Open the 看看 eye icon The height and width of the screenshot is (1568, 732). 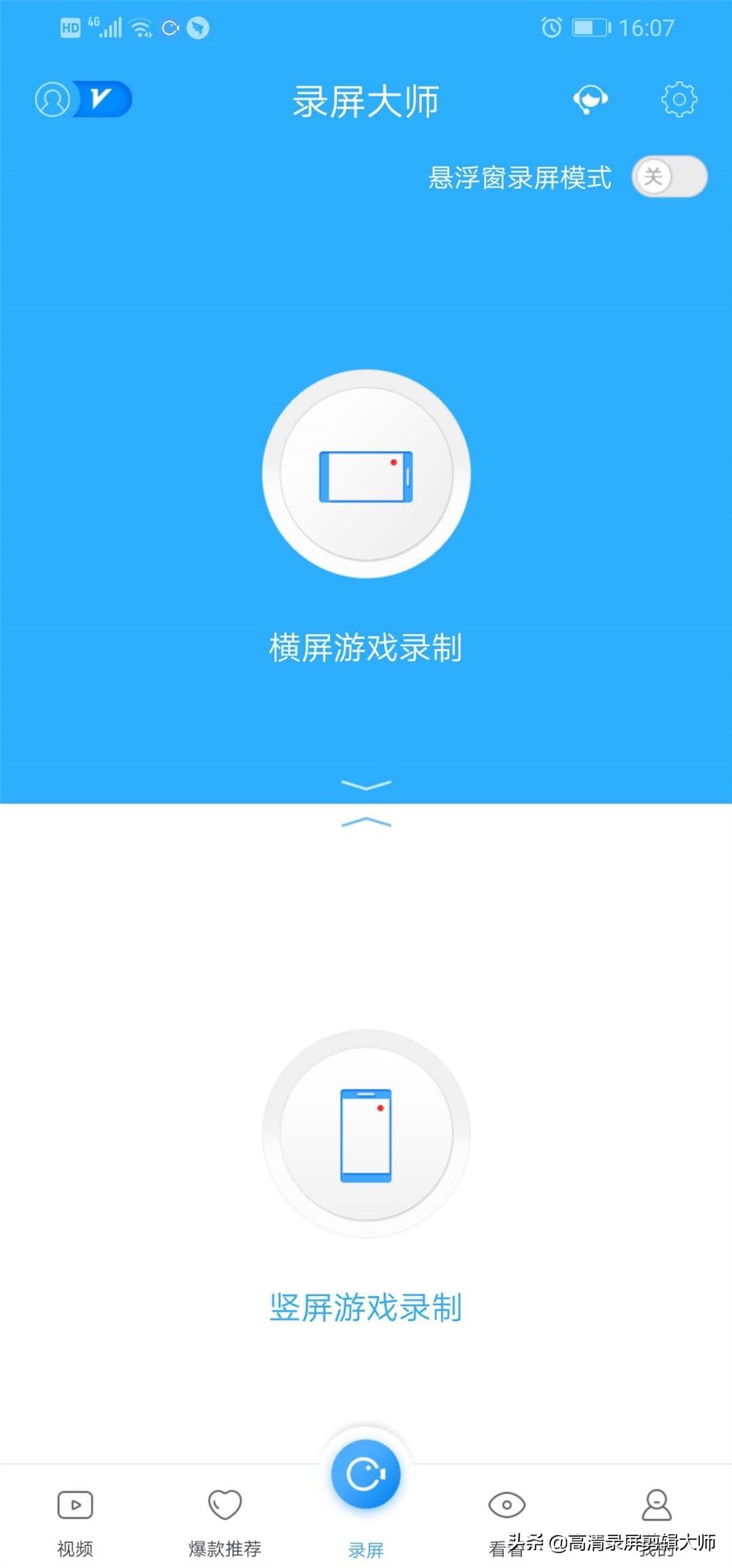506,1505
